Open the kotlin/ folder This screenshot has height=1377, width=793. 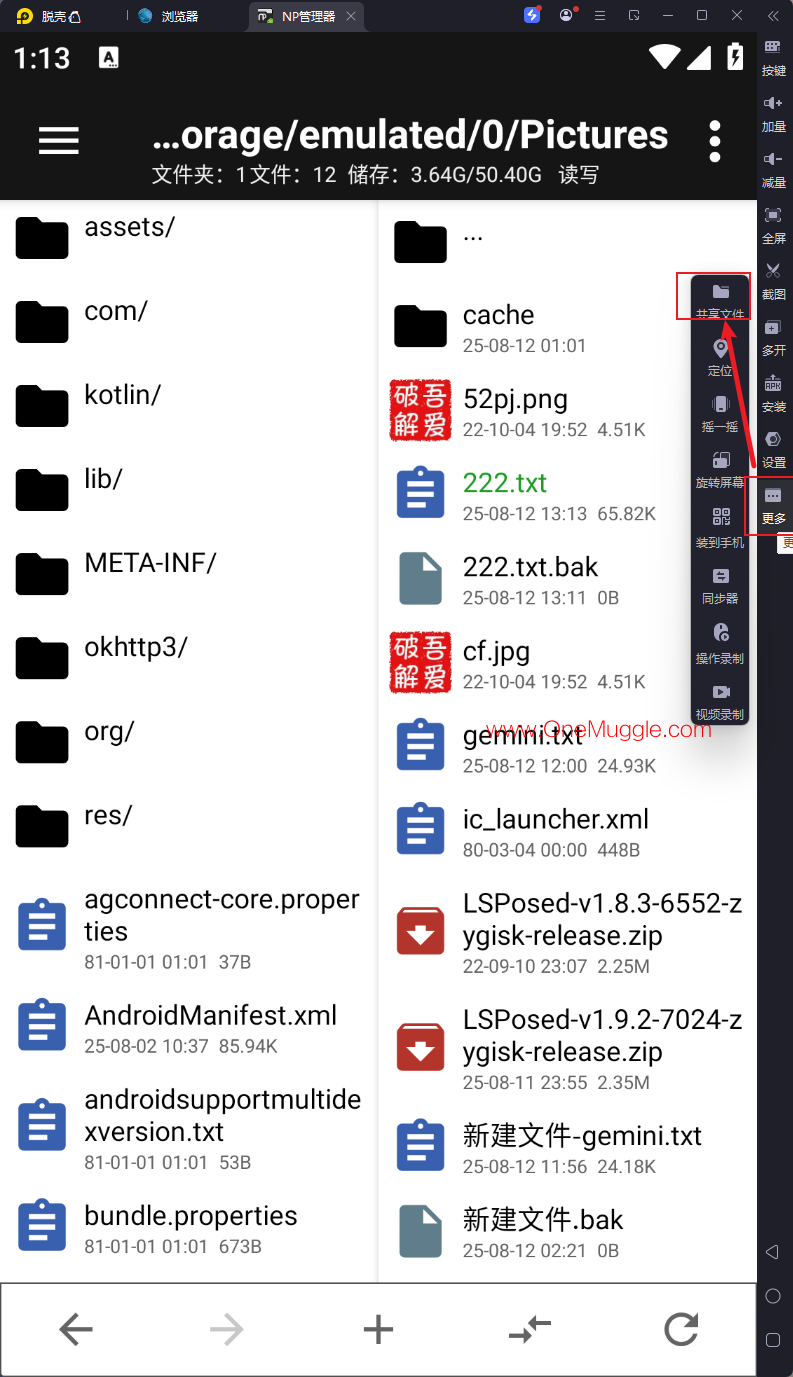[x=122, y=396]
